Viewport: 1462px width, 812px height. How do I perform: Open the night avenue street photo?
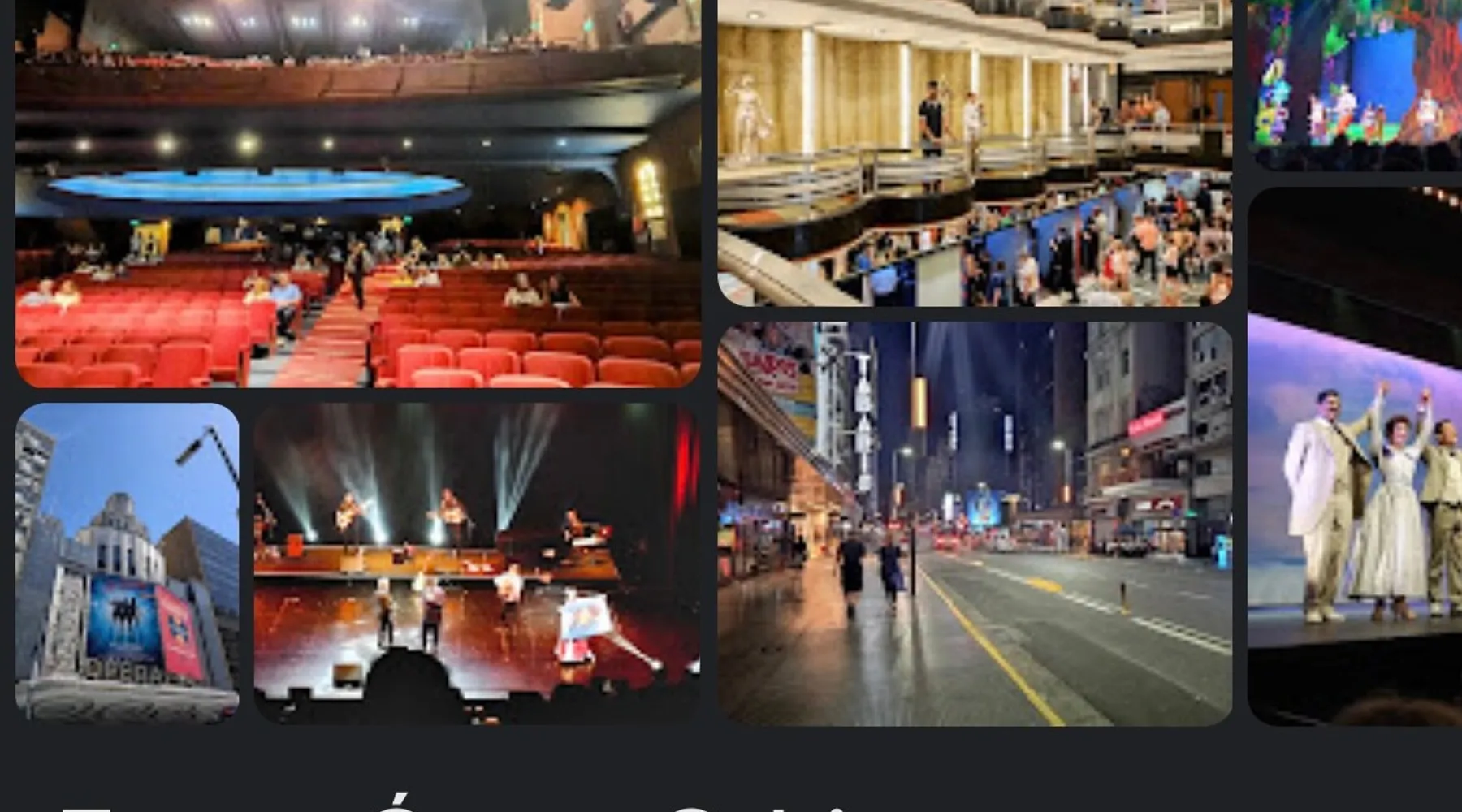pyautogui.click(x=975, y=524)
